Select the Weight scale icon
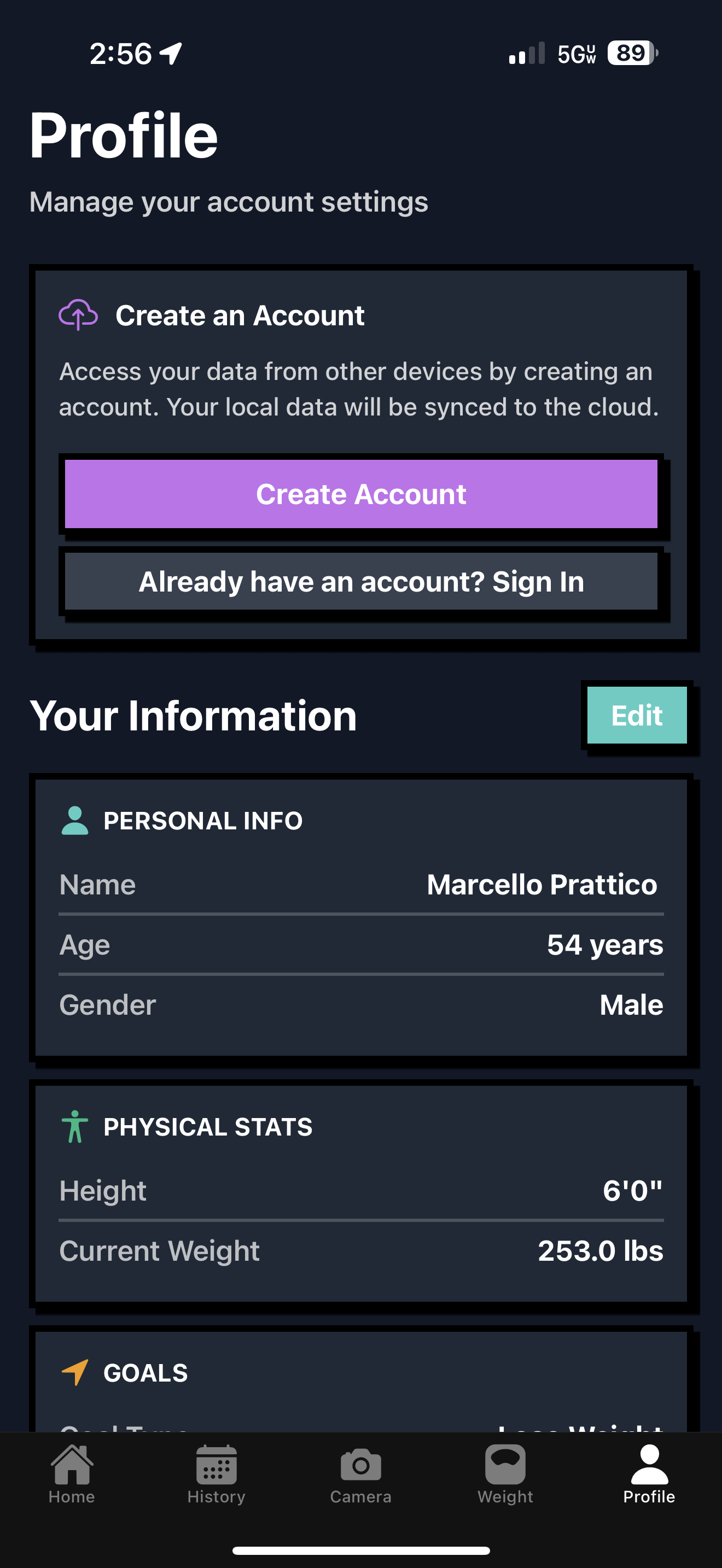Viewport: 722px width, 1568px height. [x=505, y=1464]
